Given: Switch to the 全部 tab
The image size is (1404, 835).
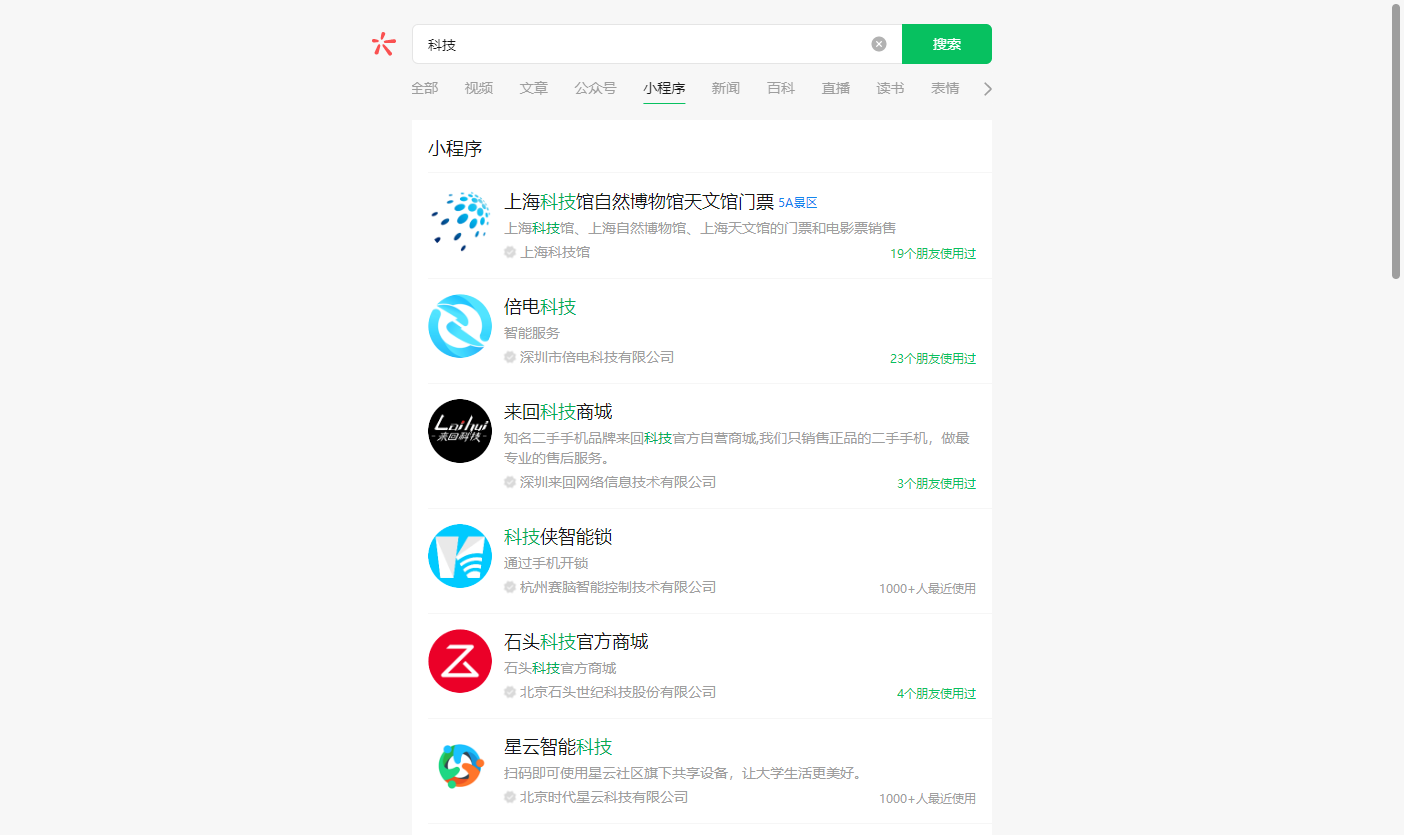Looking at the screenshot, I should [x=424, y=88].
